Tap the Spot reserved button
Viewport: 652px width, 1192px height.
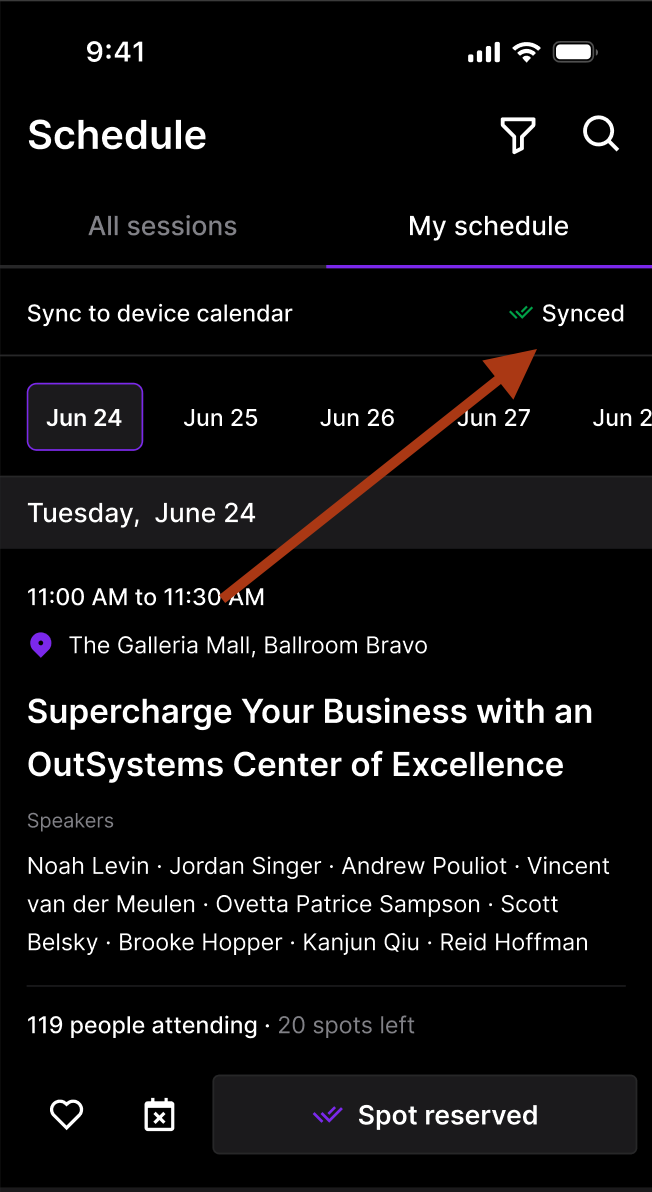click(x=425, y=1115)
